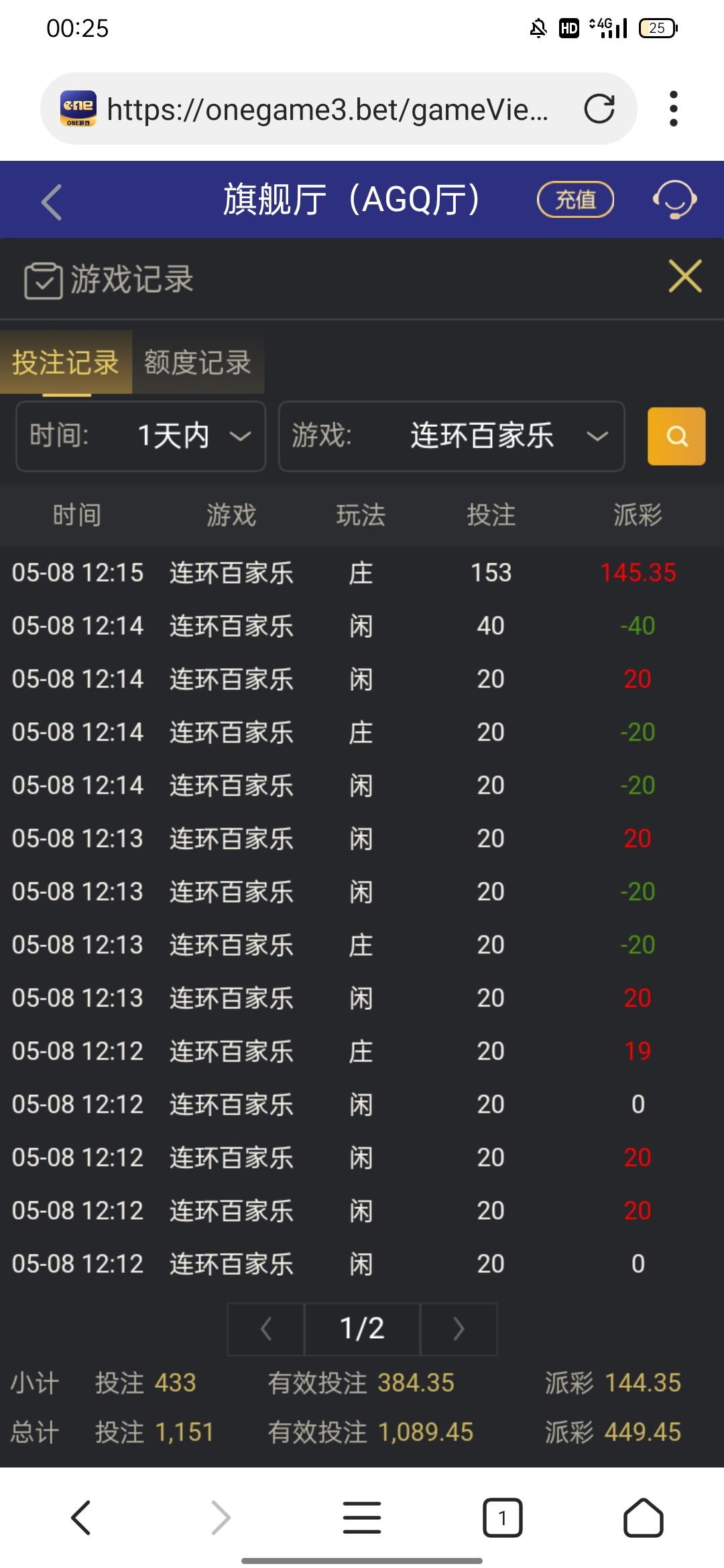
Task: Open the browser menu icon
Action: (361, 1516)
